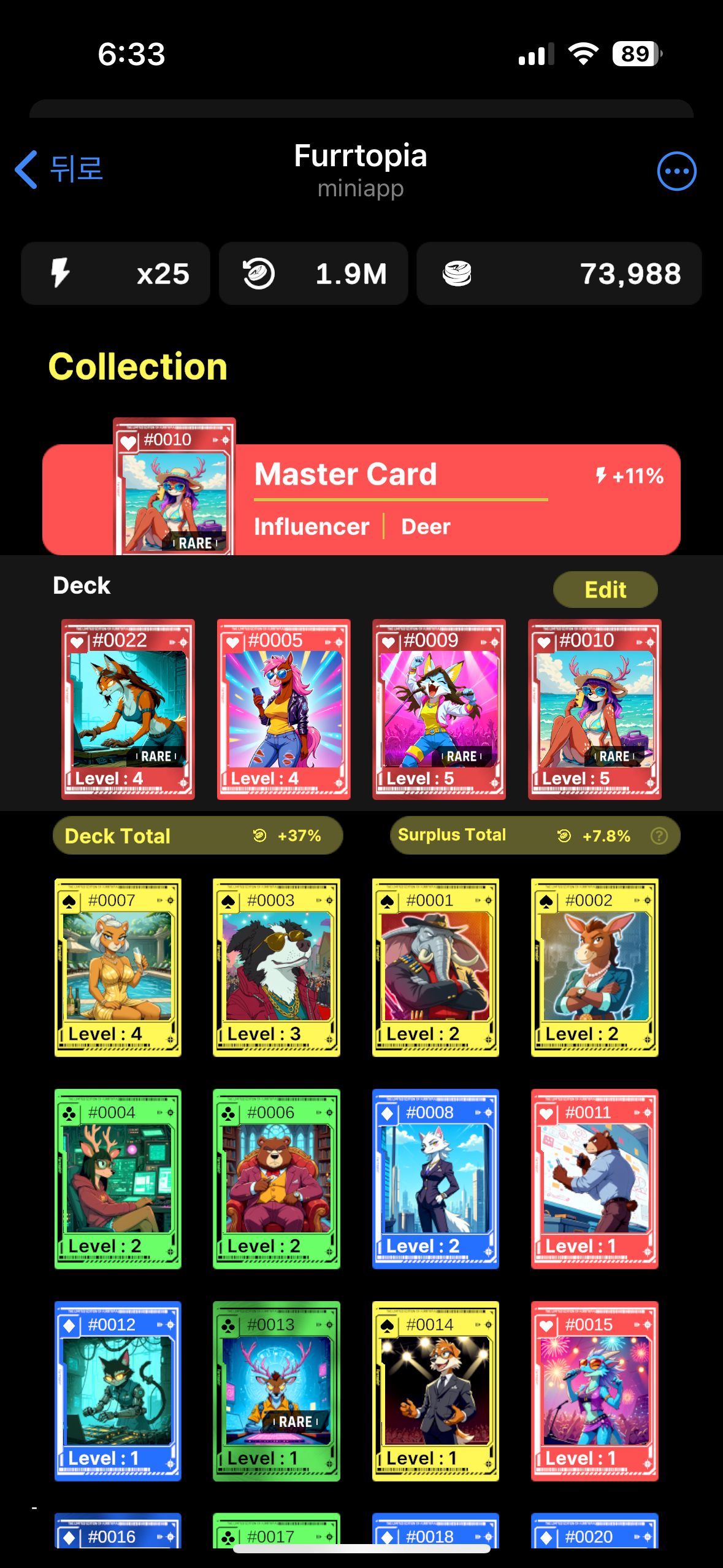This screenshot has width=723, height=1568.
Task: View red card #0015
Action: click(594, 1391)
